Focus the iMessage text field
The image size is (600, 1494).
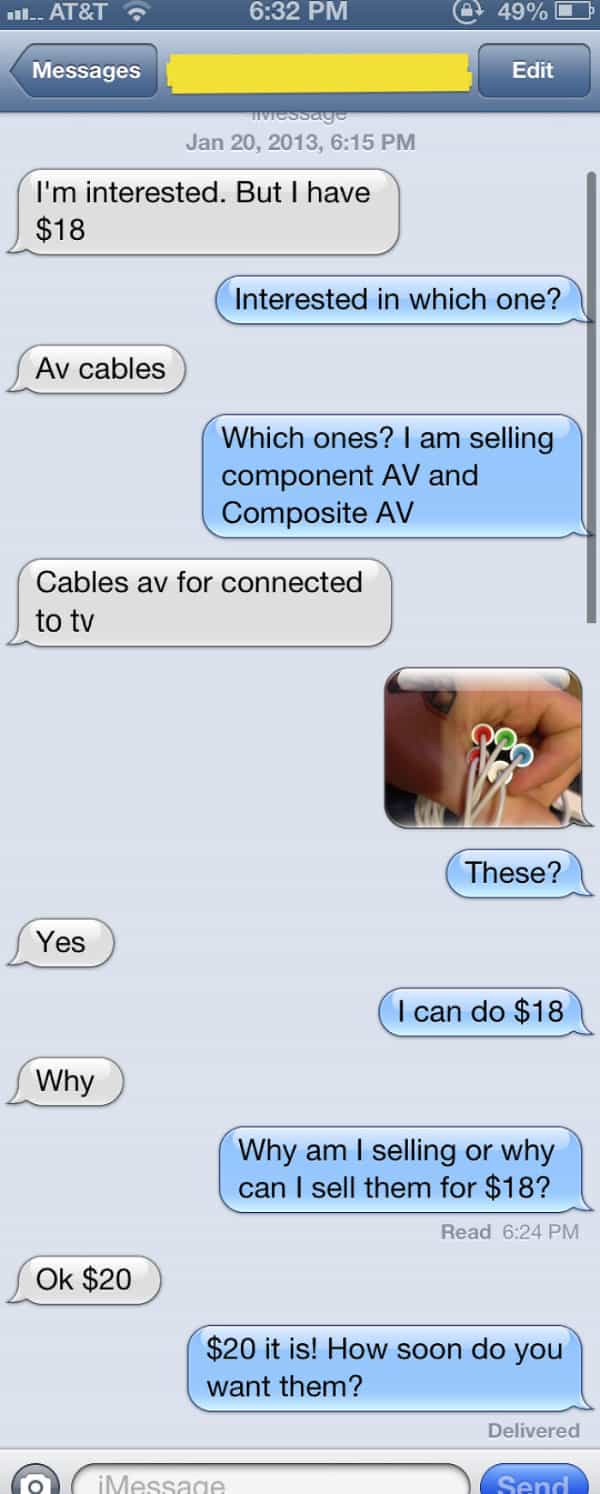(270, 1480)
